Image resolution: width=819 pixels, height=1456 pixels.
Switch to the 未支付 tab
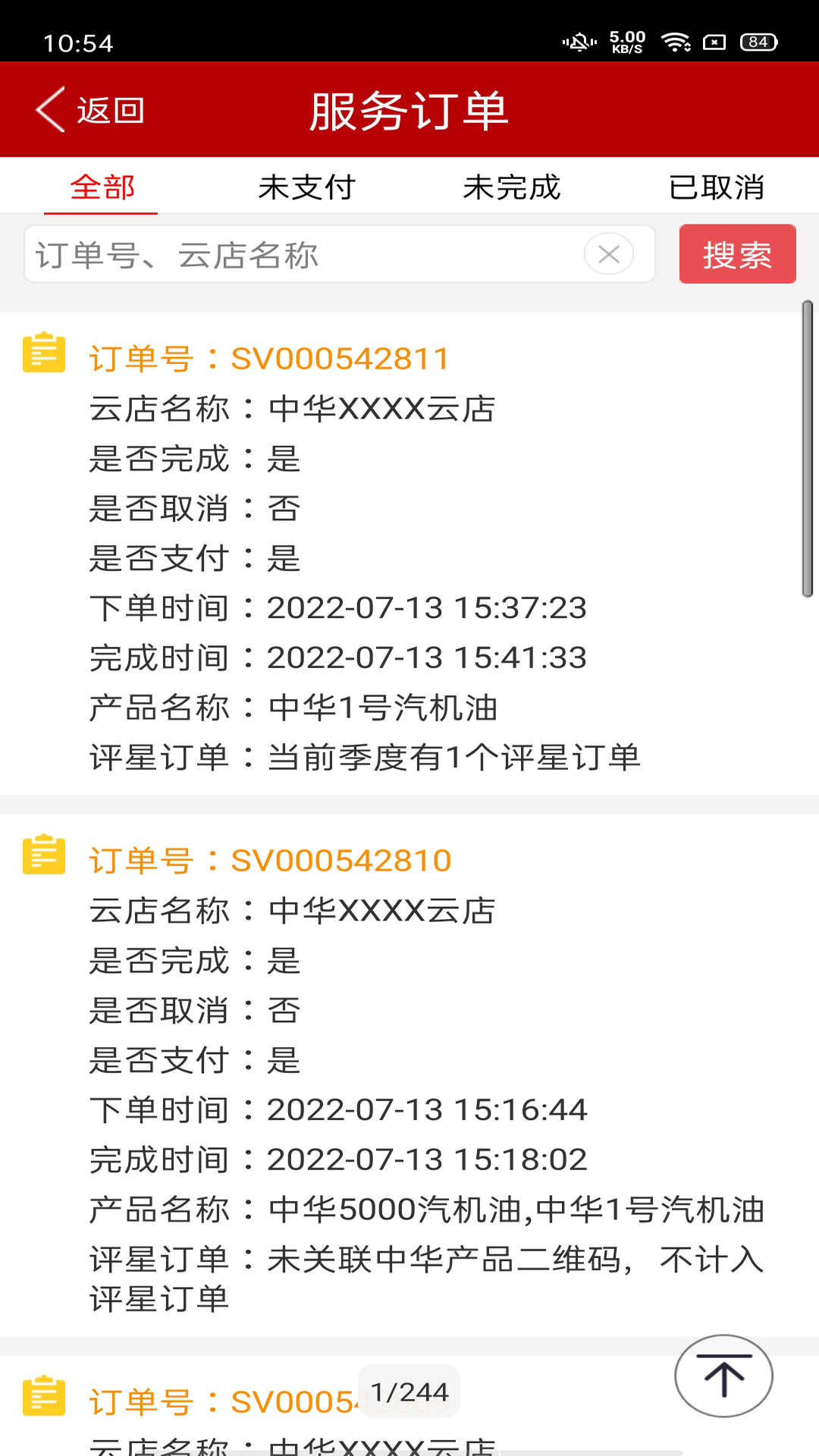306,187
